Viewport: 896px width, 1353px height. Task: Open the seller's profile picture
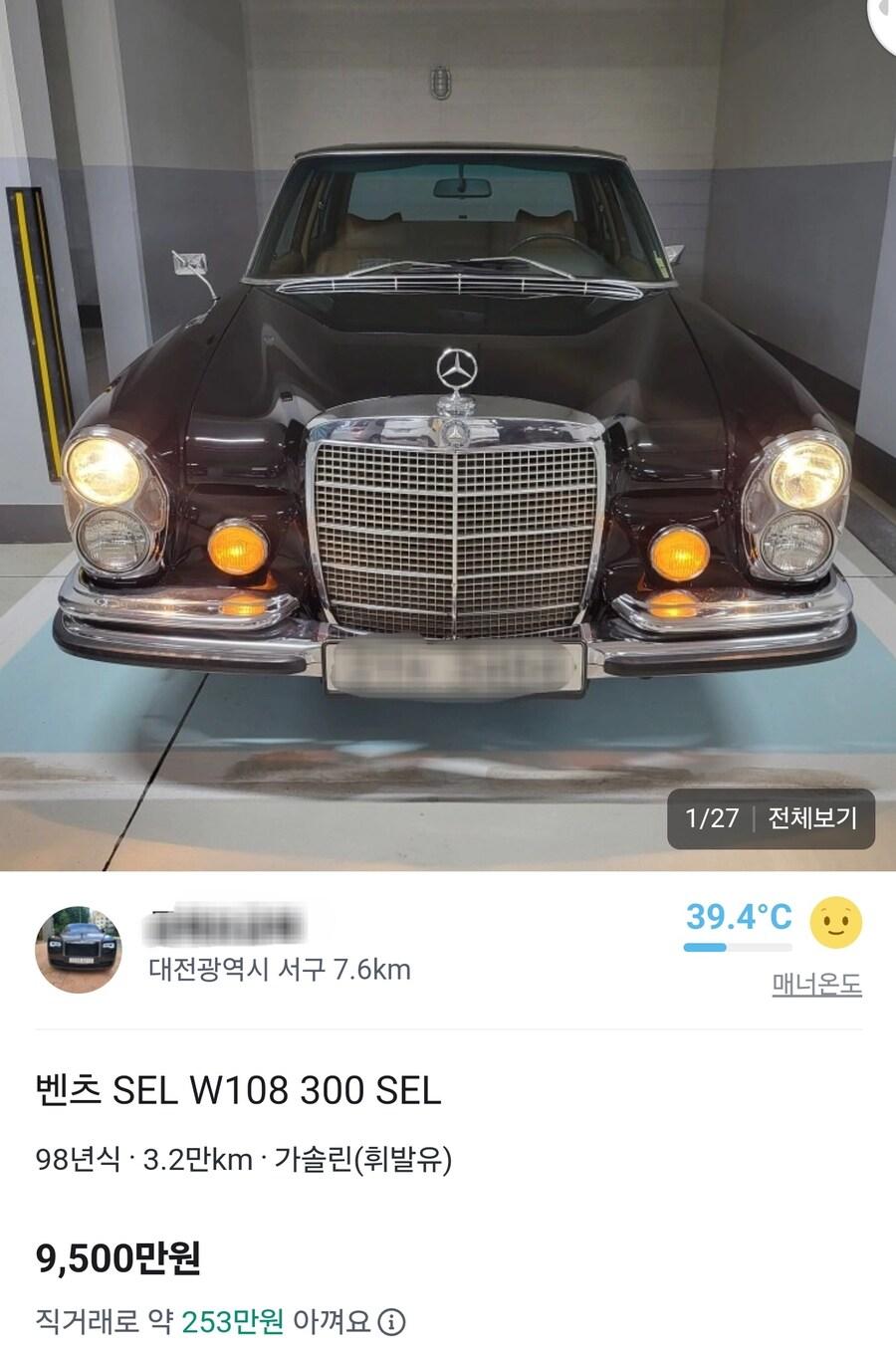pos(79,949)
